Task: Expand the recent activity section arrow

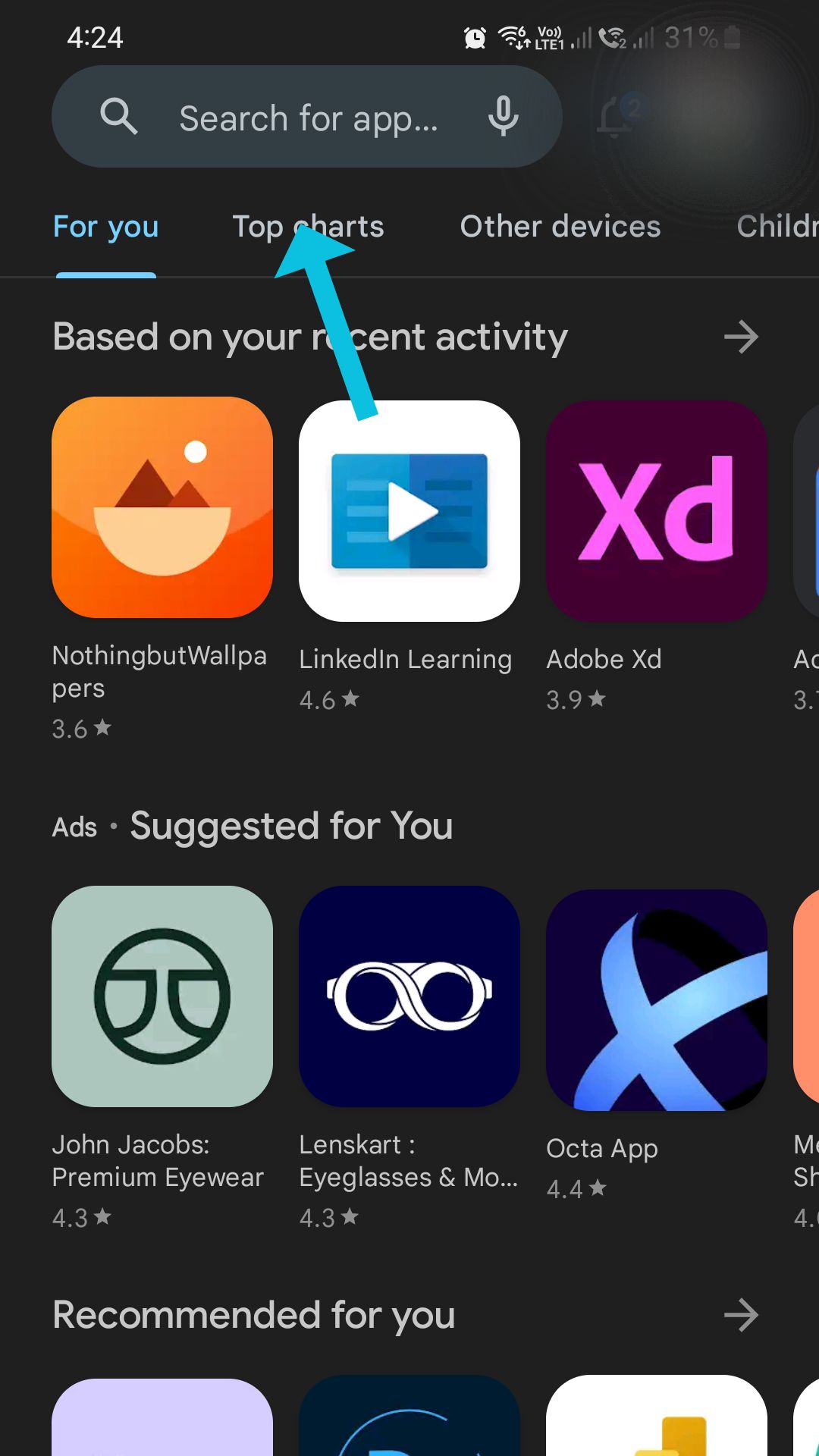Action: (741, 337)
